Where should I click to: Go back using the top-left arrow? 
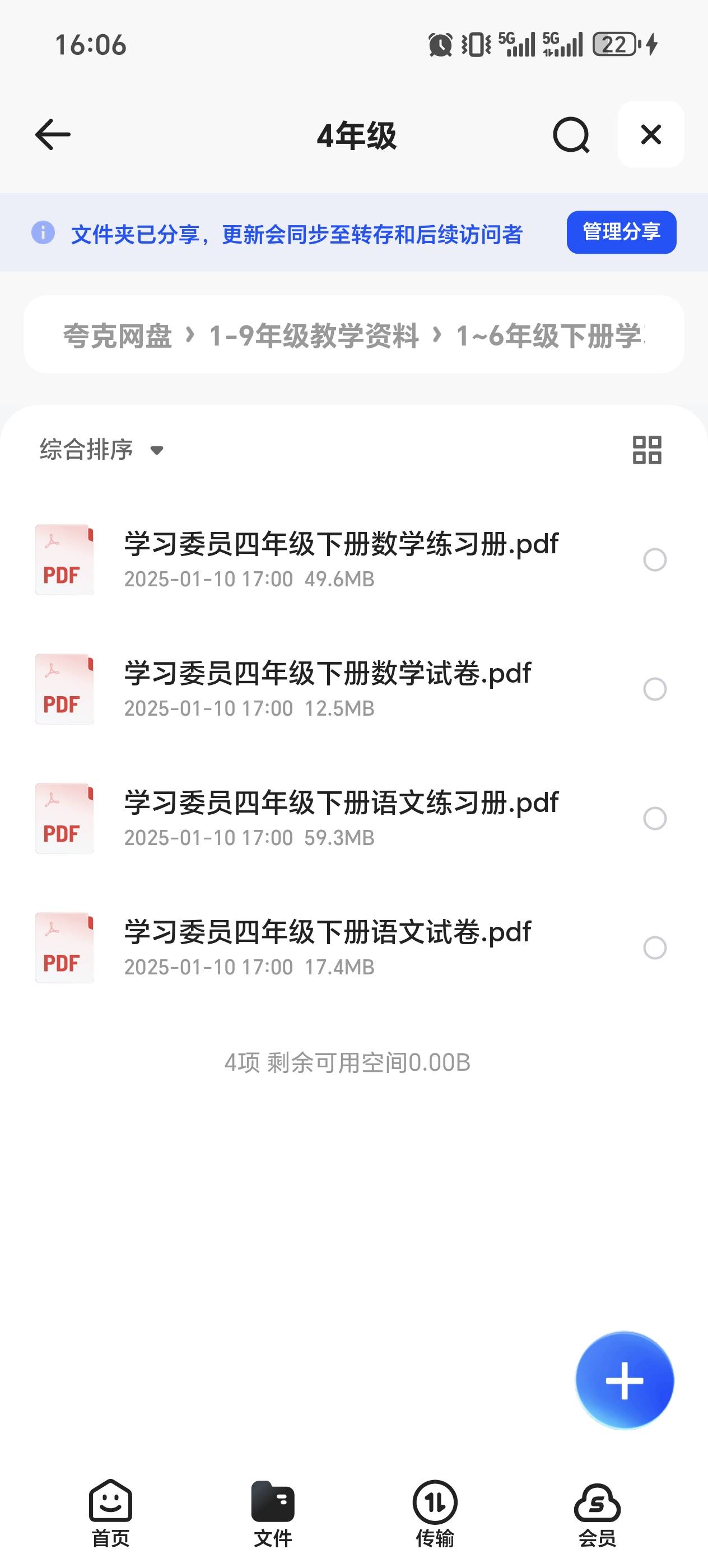[x=53, y=134]
